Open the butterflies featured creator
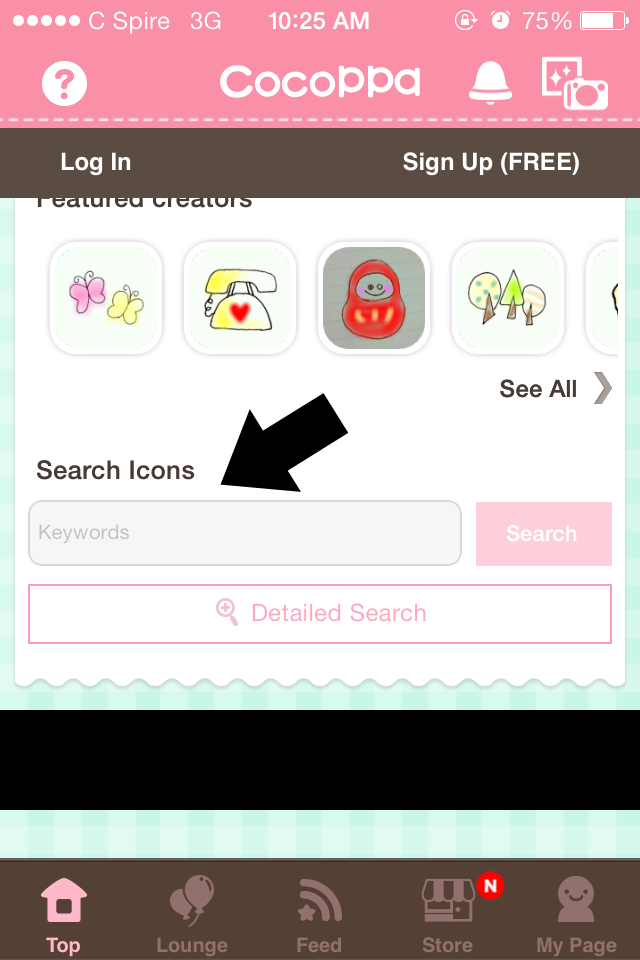The width and height of the screenshot is (640, 960). point(105,298)
